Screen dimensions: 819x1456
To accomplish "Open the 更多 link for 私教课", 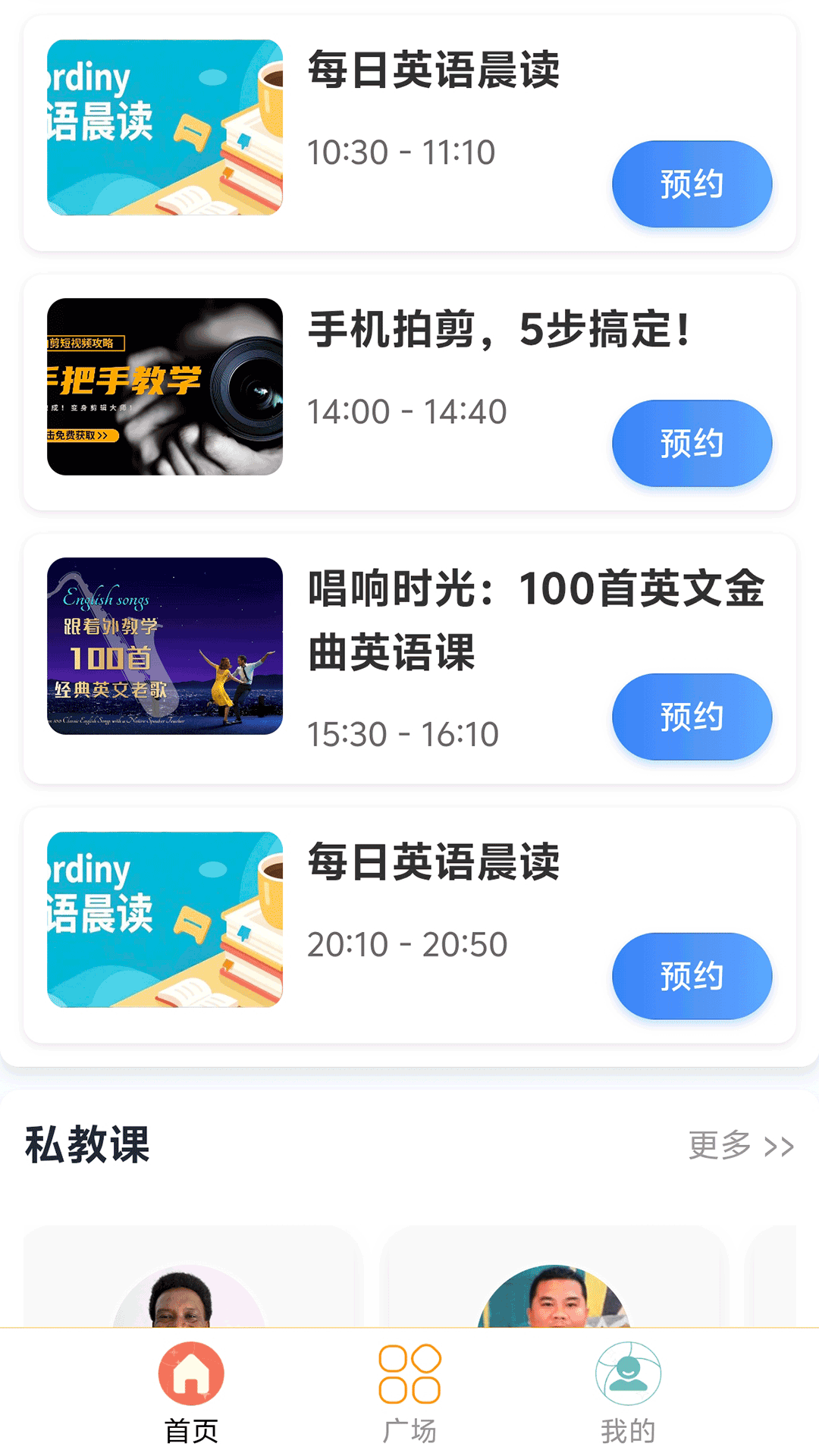I will 720,1147.
